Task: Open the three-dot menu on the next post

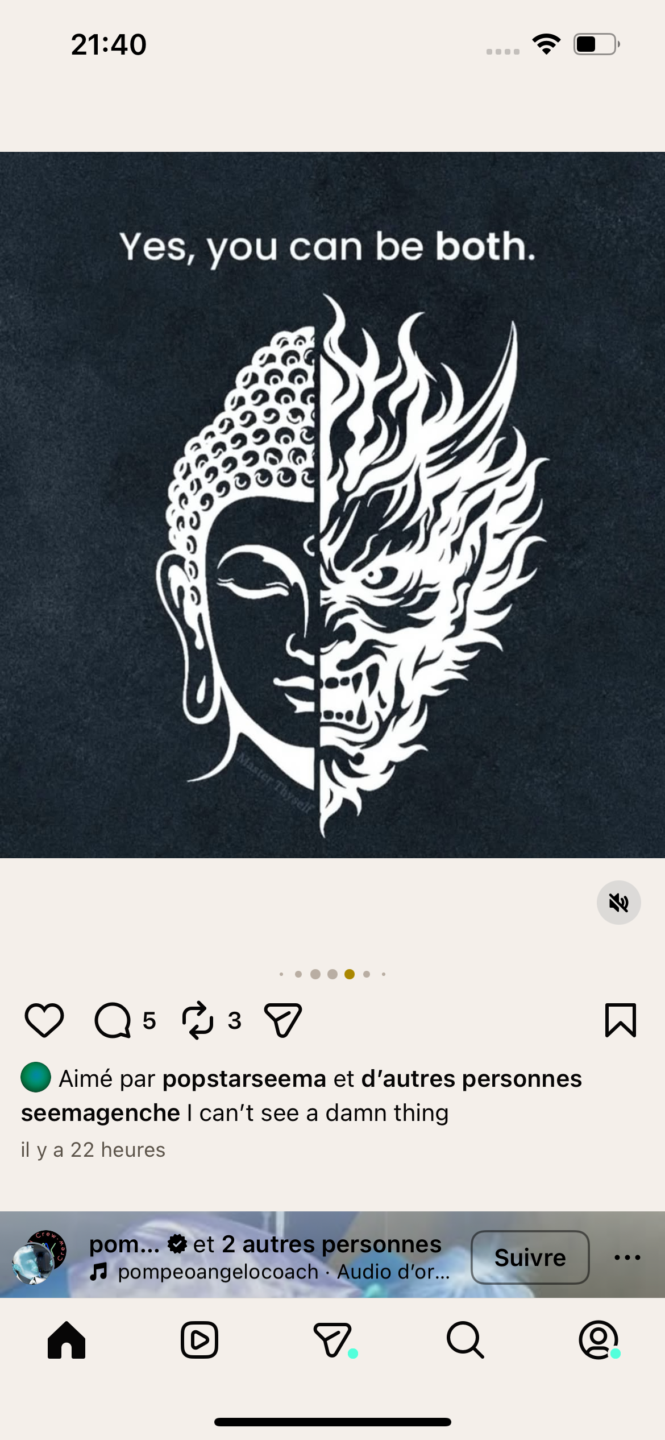Action: point(627,1257)
